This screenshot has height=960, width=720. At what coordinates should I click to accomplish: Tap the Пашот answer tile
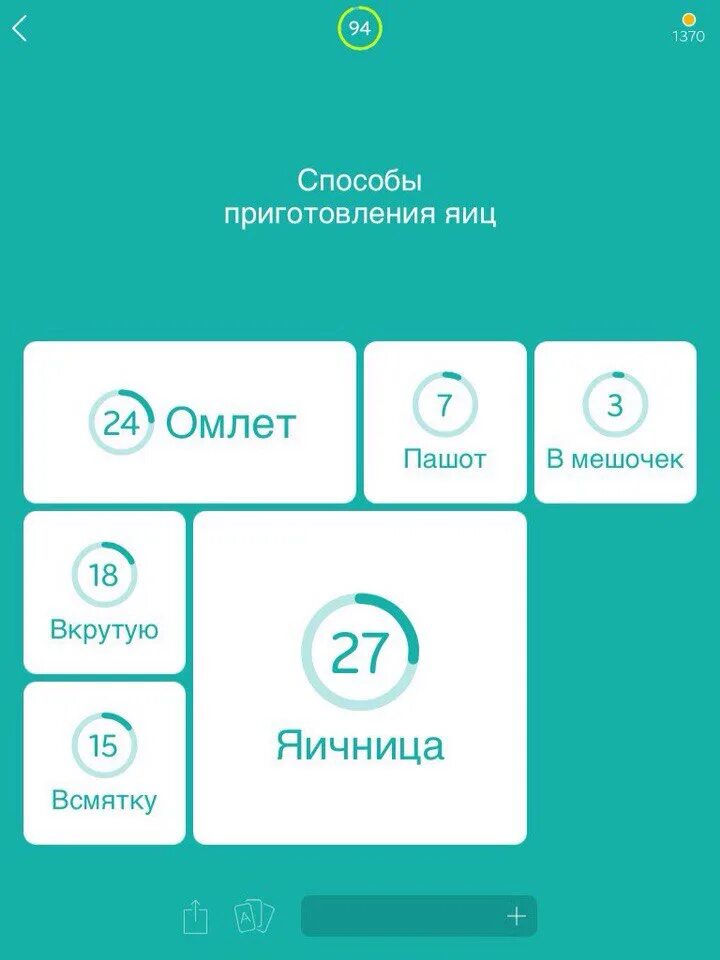click(x=445, y=422)
